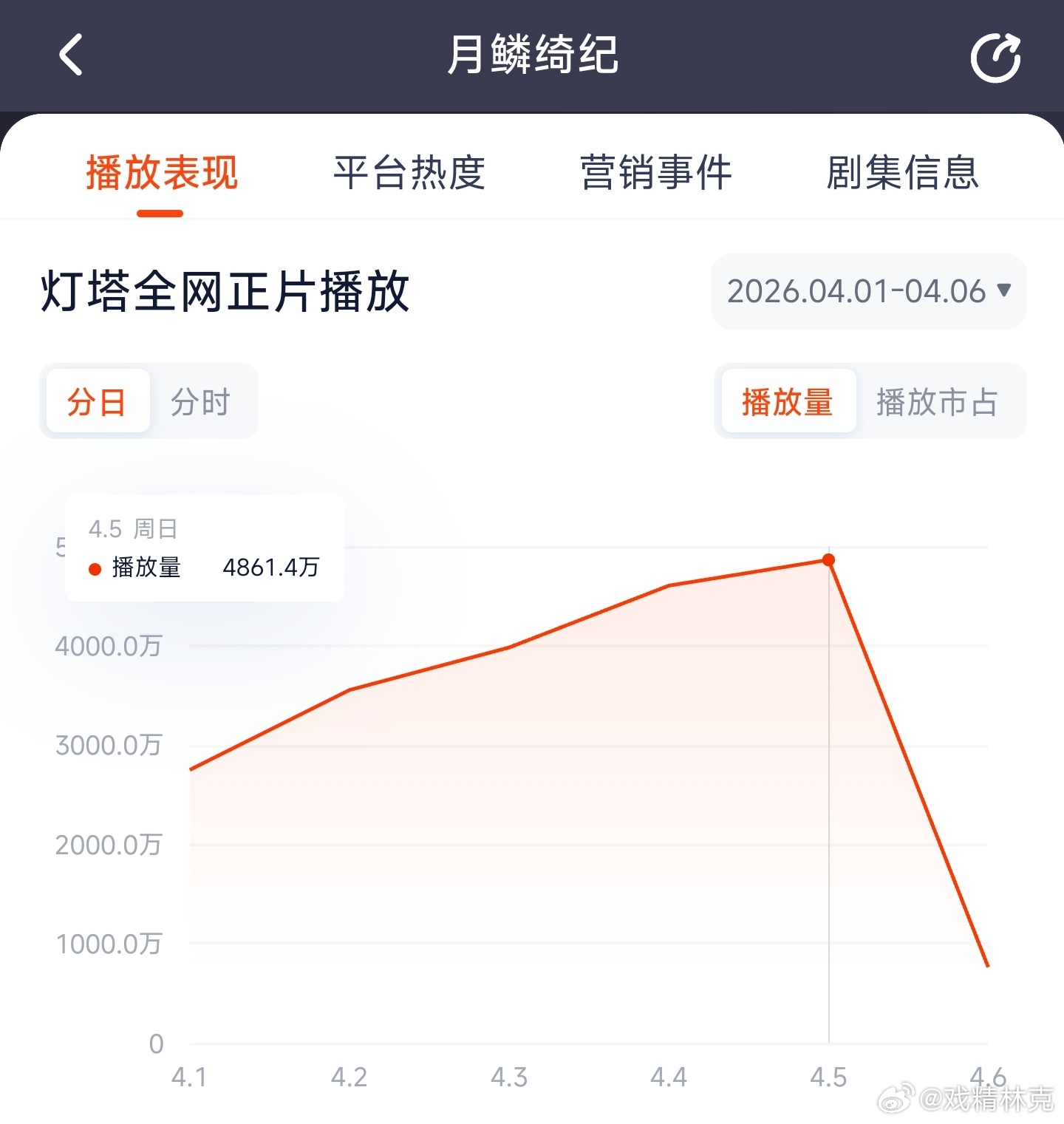Image resolution: width=1064 pixels, height=1124 pixels.
Task: Keep 播放量 metric selected
Action: [788, 401]
